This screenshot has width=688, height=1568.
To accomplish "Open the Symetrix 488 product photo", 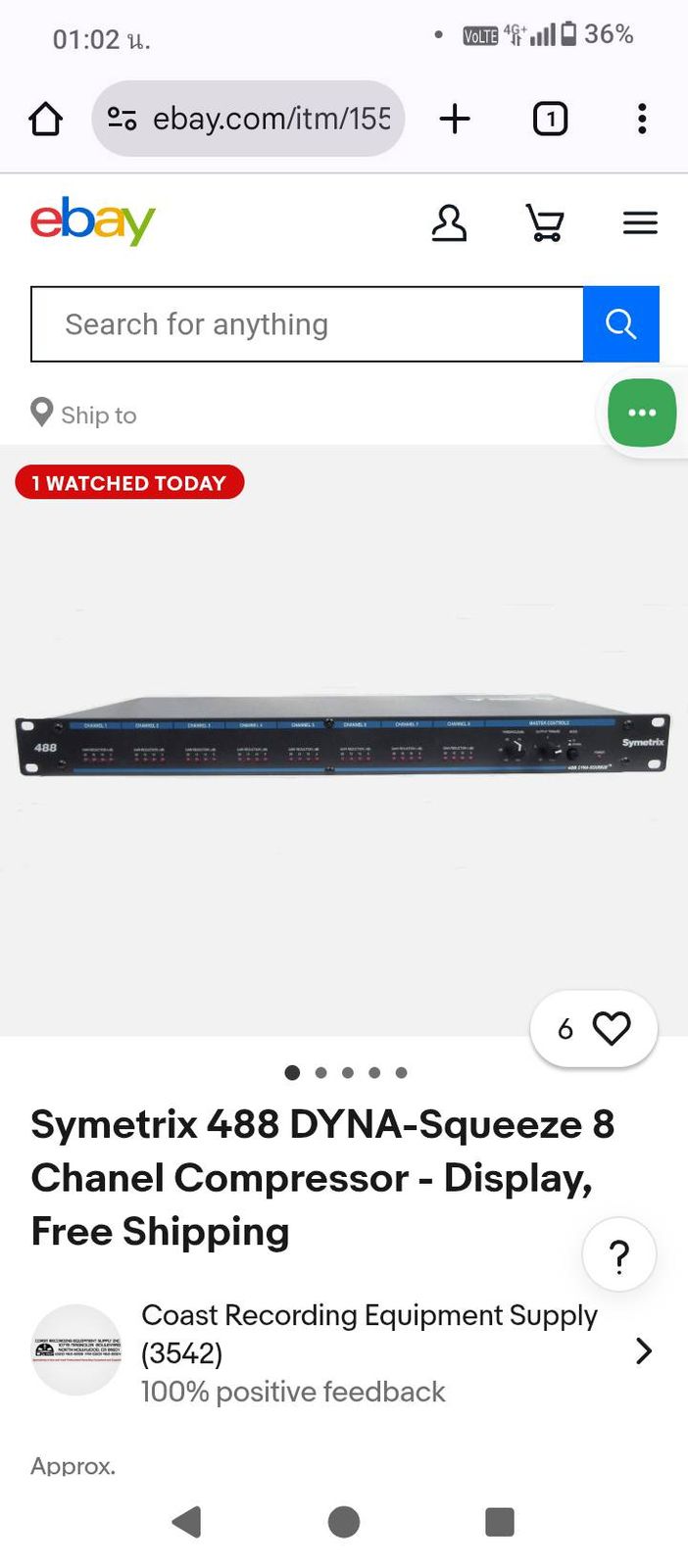I will pos(343,739).
